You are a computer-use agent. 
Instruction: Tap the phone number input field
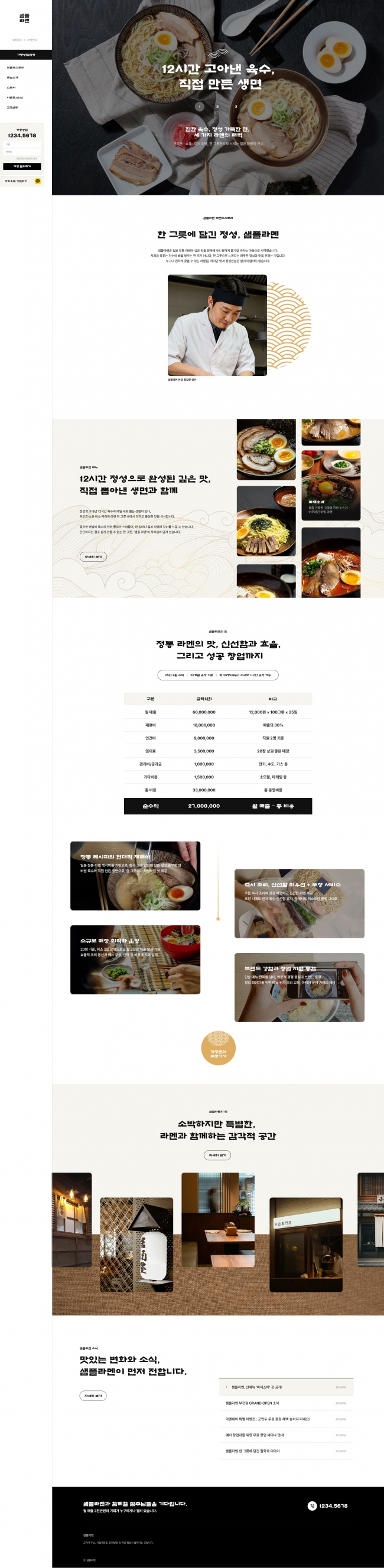(x=22, y=152)
